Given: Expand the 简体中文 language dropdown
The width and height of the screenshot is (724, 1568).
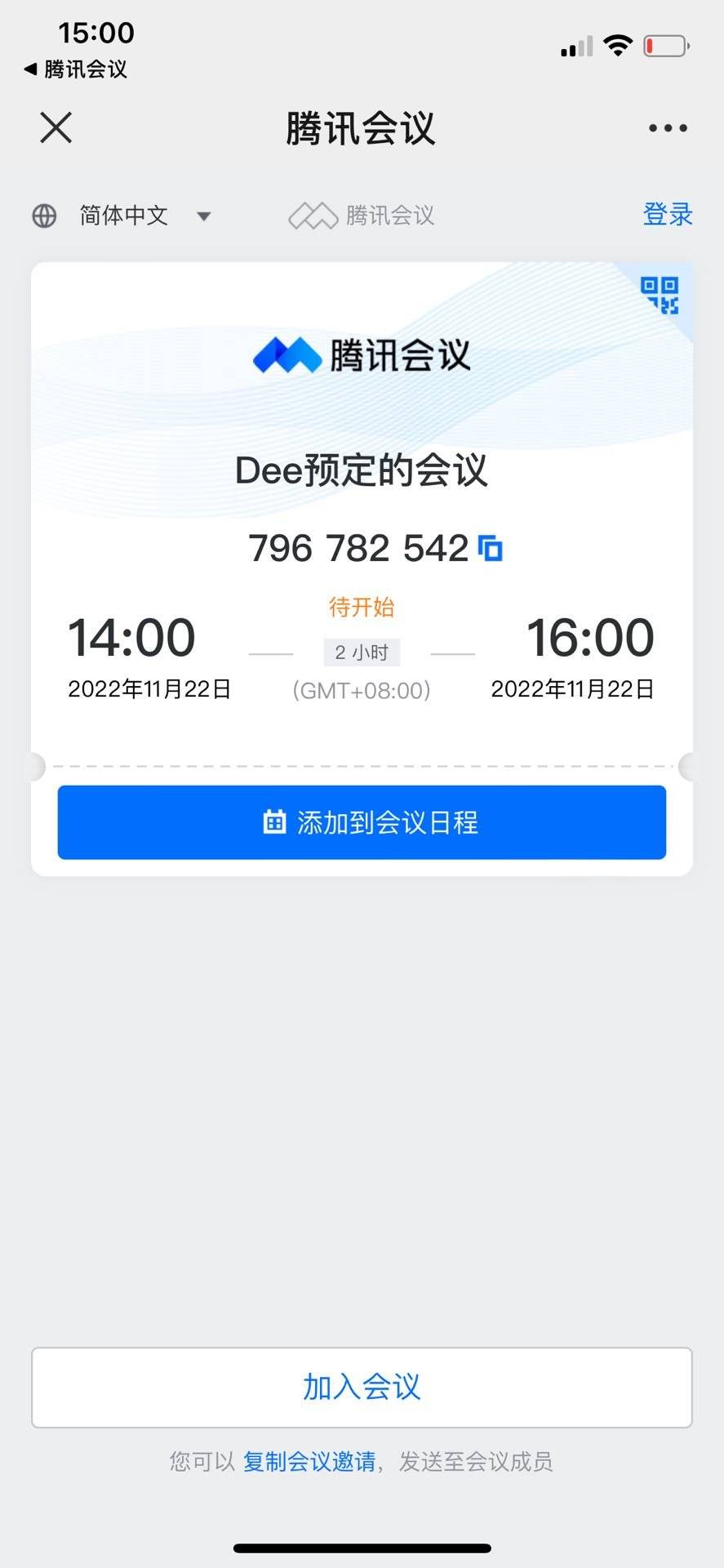Looking at the screenshot, I should [x=122, y=216].
